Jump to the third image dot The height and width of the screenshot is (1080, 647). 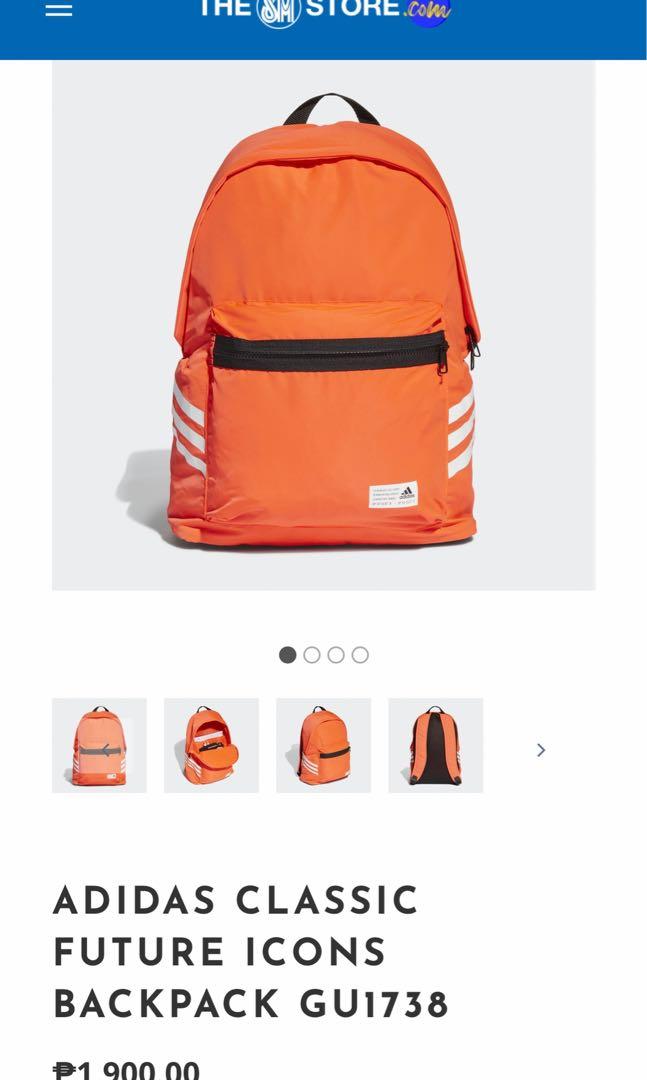pyautogui.click(x=336, y=655)
